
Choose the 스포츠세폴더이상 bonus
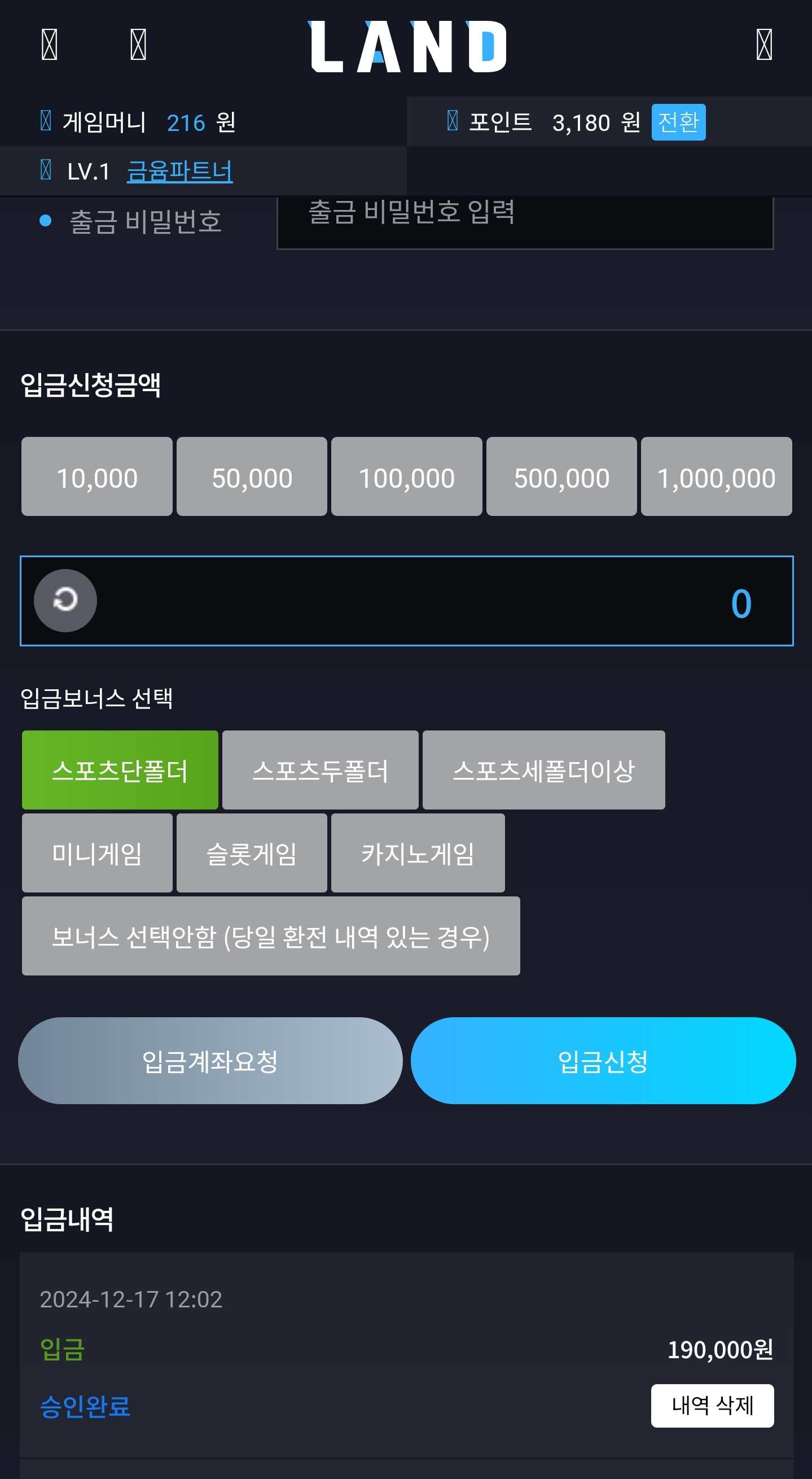544,770
